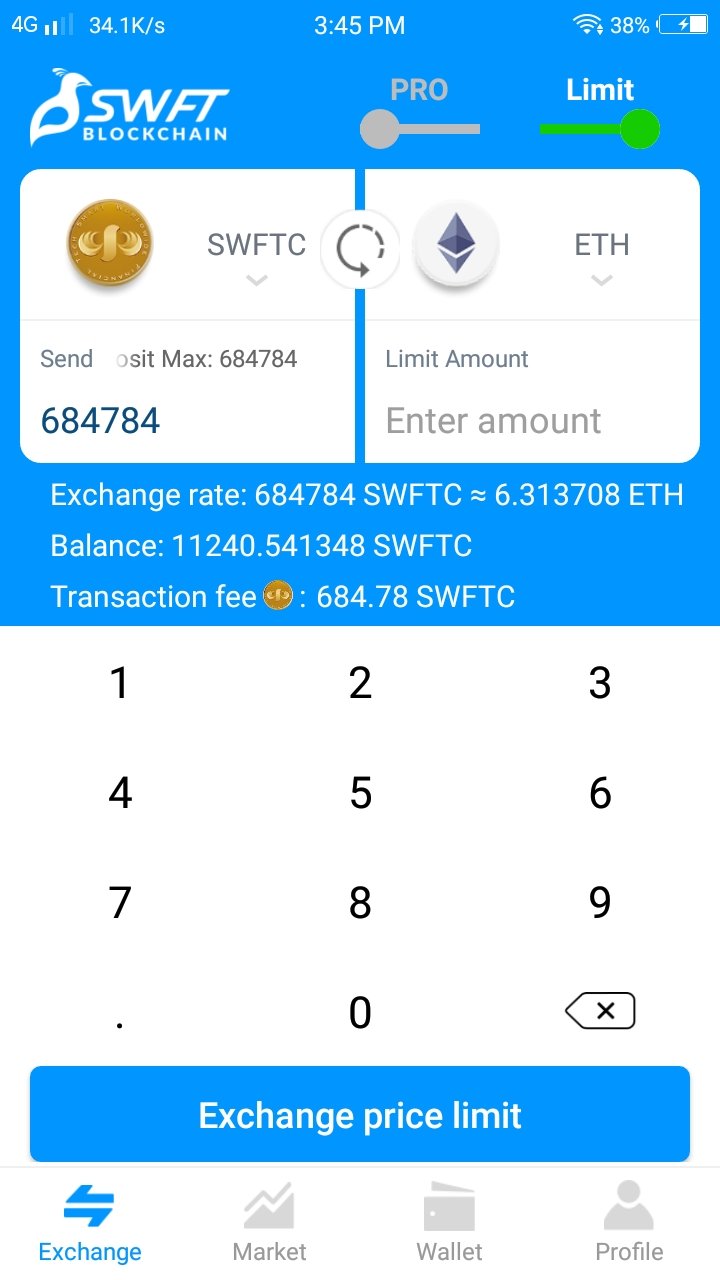This screenshot has width=720, height=1280.
Task: Tap the Exchange price limit button
Action: click(360, 1115)
